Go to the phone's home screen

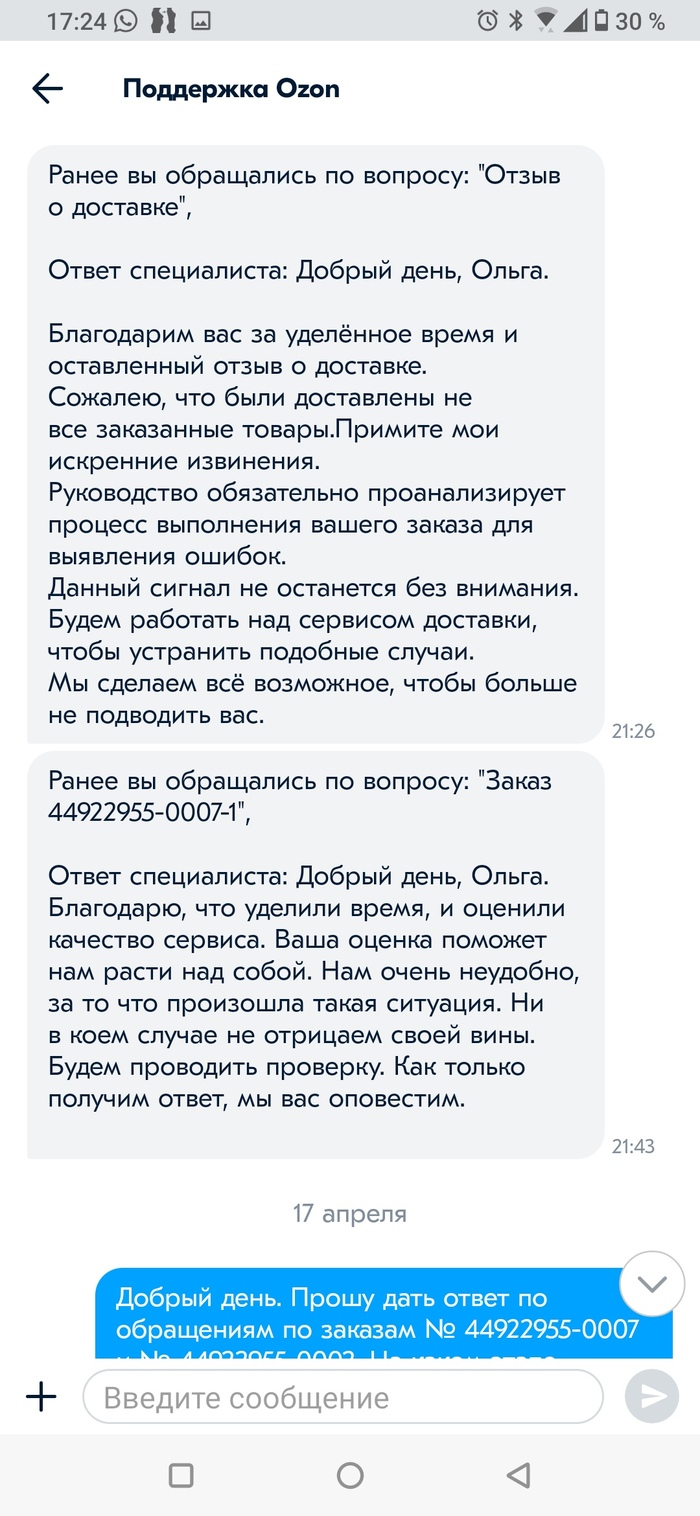(350, 1475)
